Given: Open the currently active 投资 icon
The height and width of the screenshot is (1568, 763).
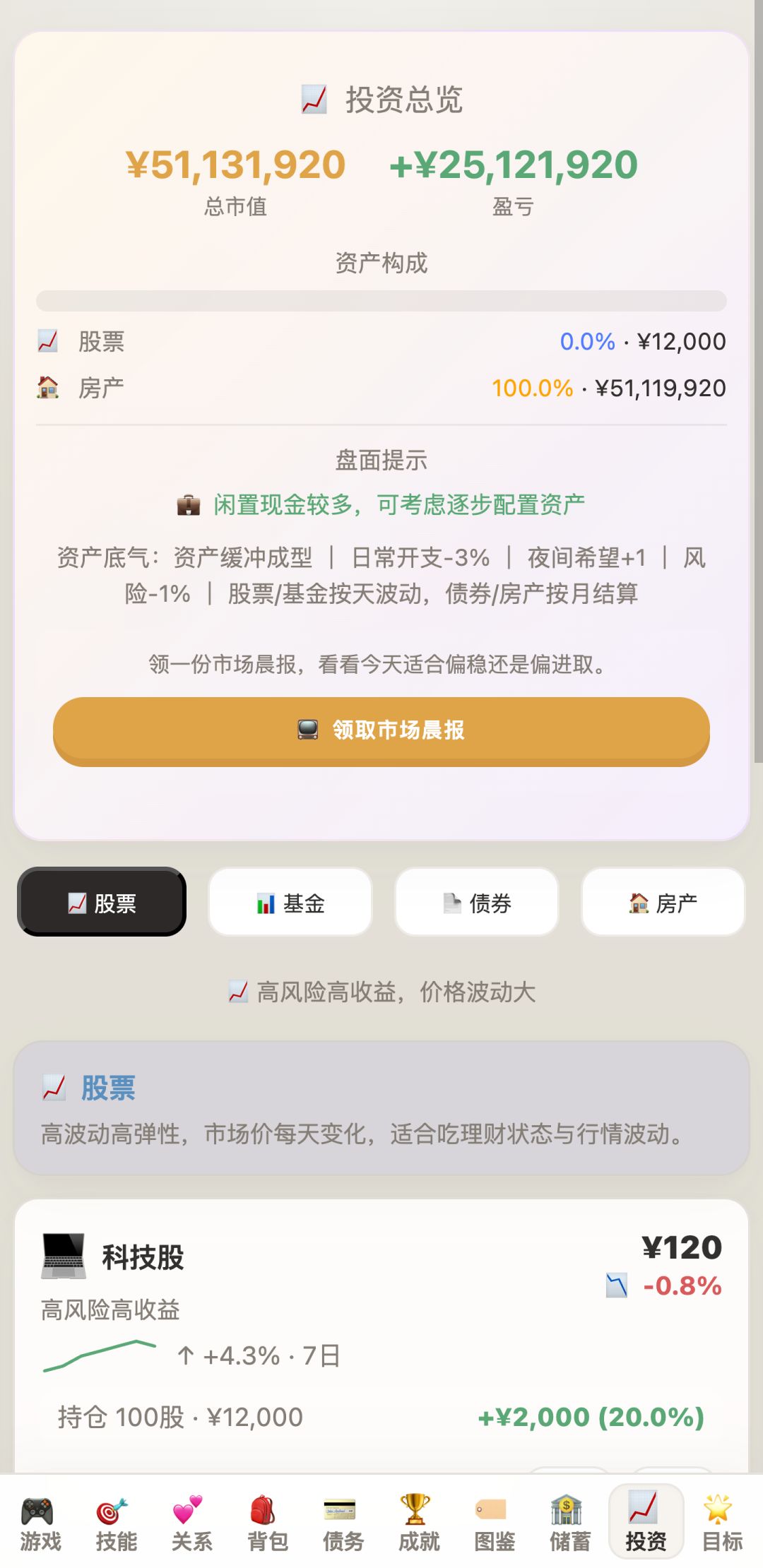Looking at the screenshot, I should point(646,1529).
